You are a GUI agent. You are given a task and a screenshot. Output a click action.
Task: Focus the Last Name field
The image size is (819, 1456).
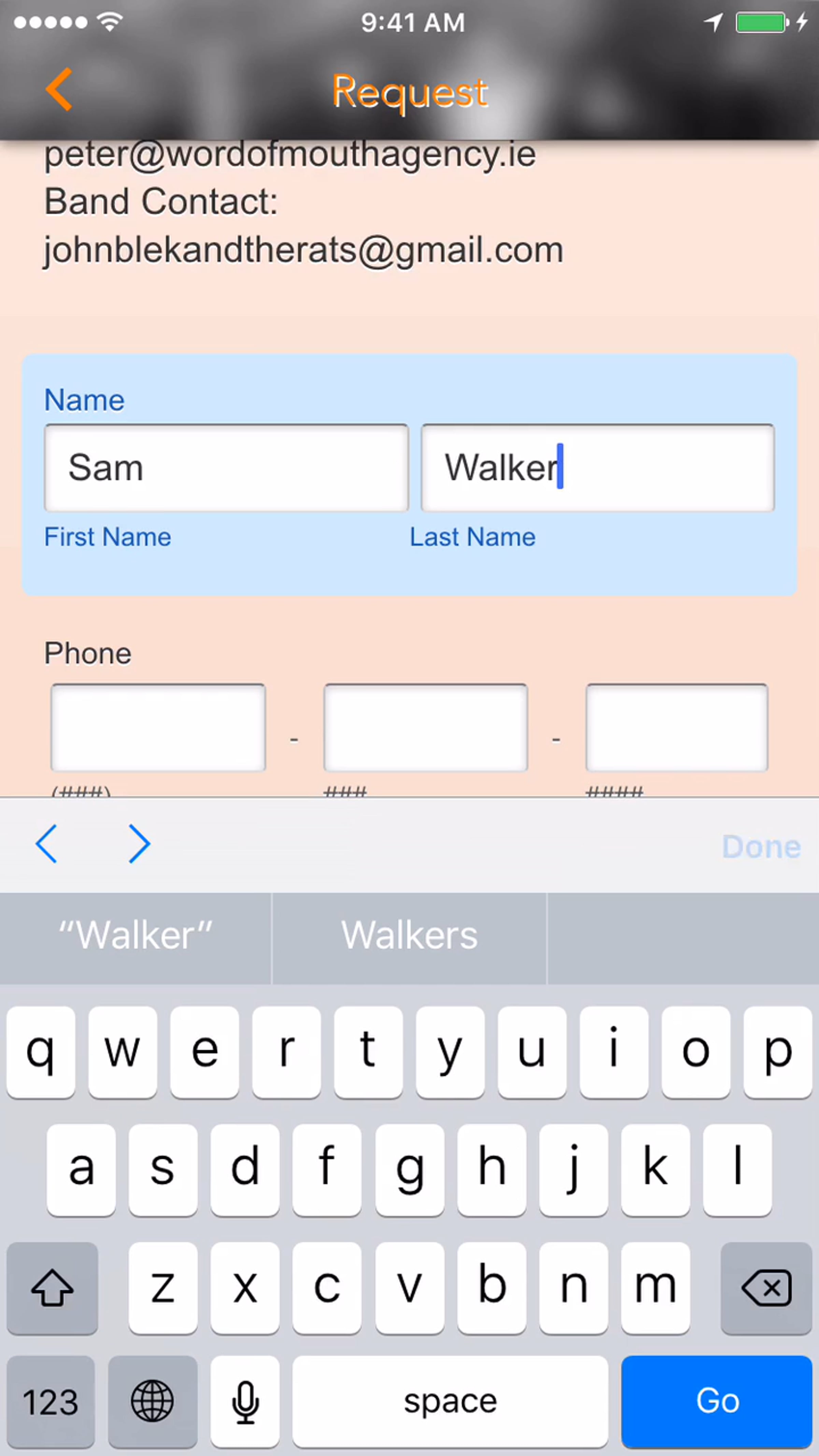598,468
